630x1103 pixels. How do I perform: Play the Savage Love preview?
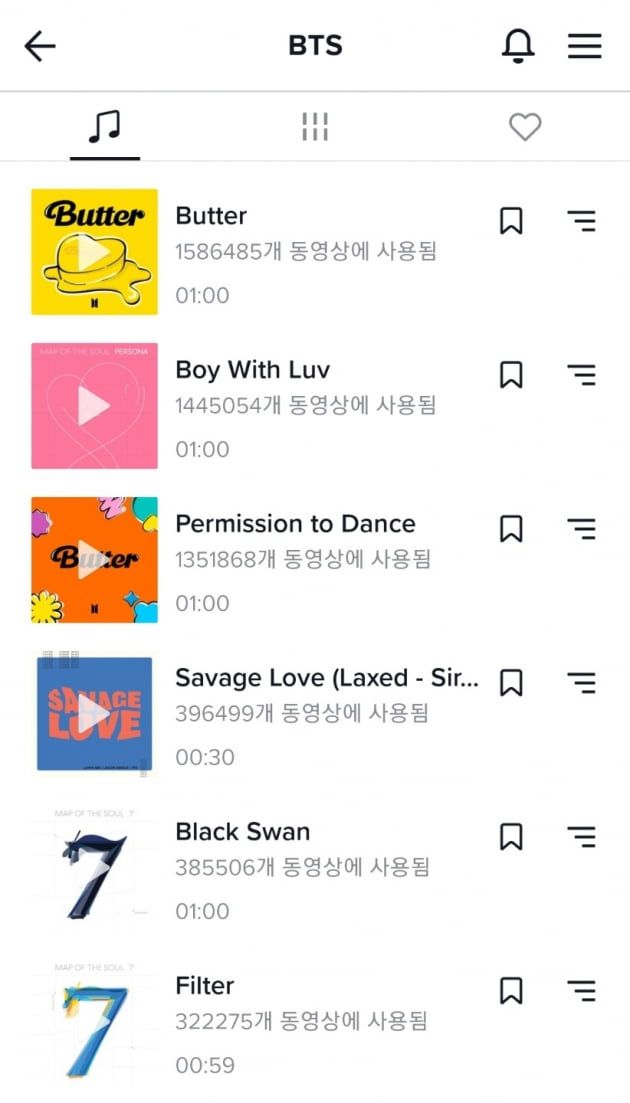94,714
